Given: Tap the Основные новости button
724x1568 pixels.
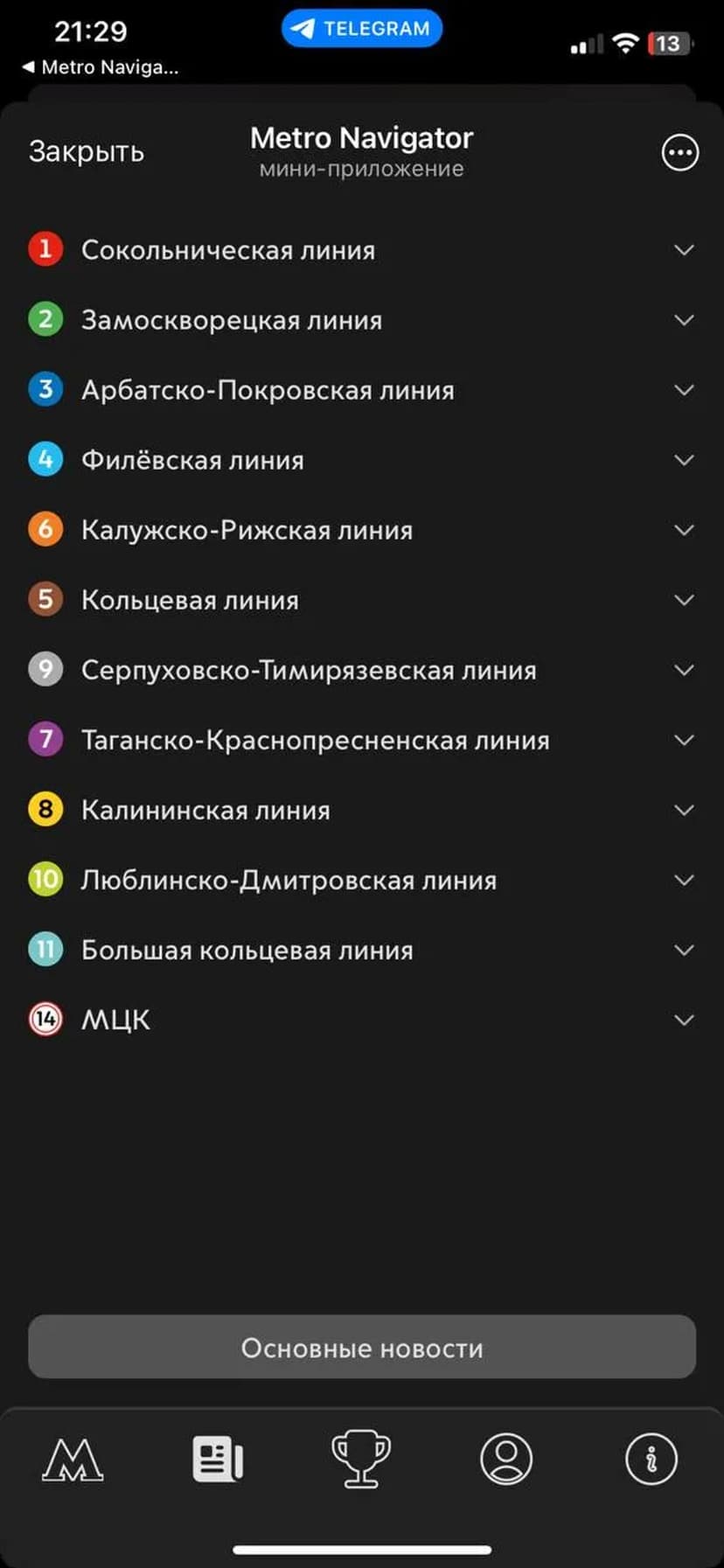Looking at the screenshot, I should (362, 1348).
